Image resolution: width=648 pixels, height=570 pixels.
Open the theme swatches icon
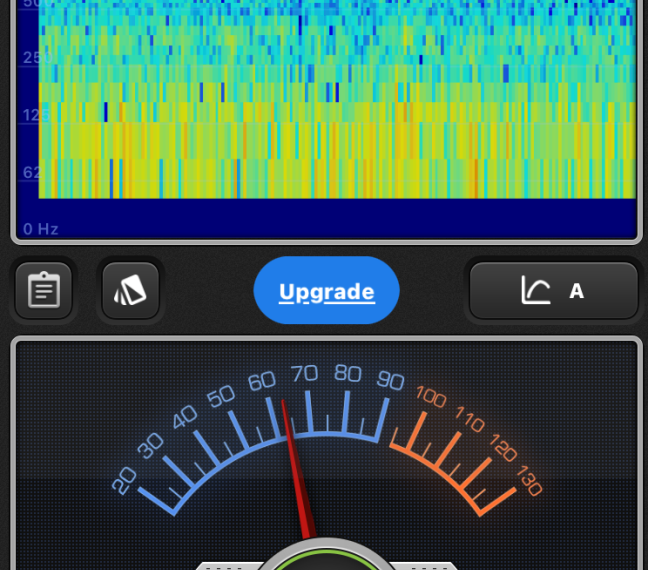point(131,291)
